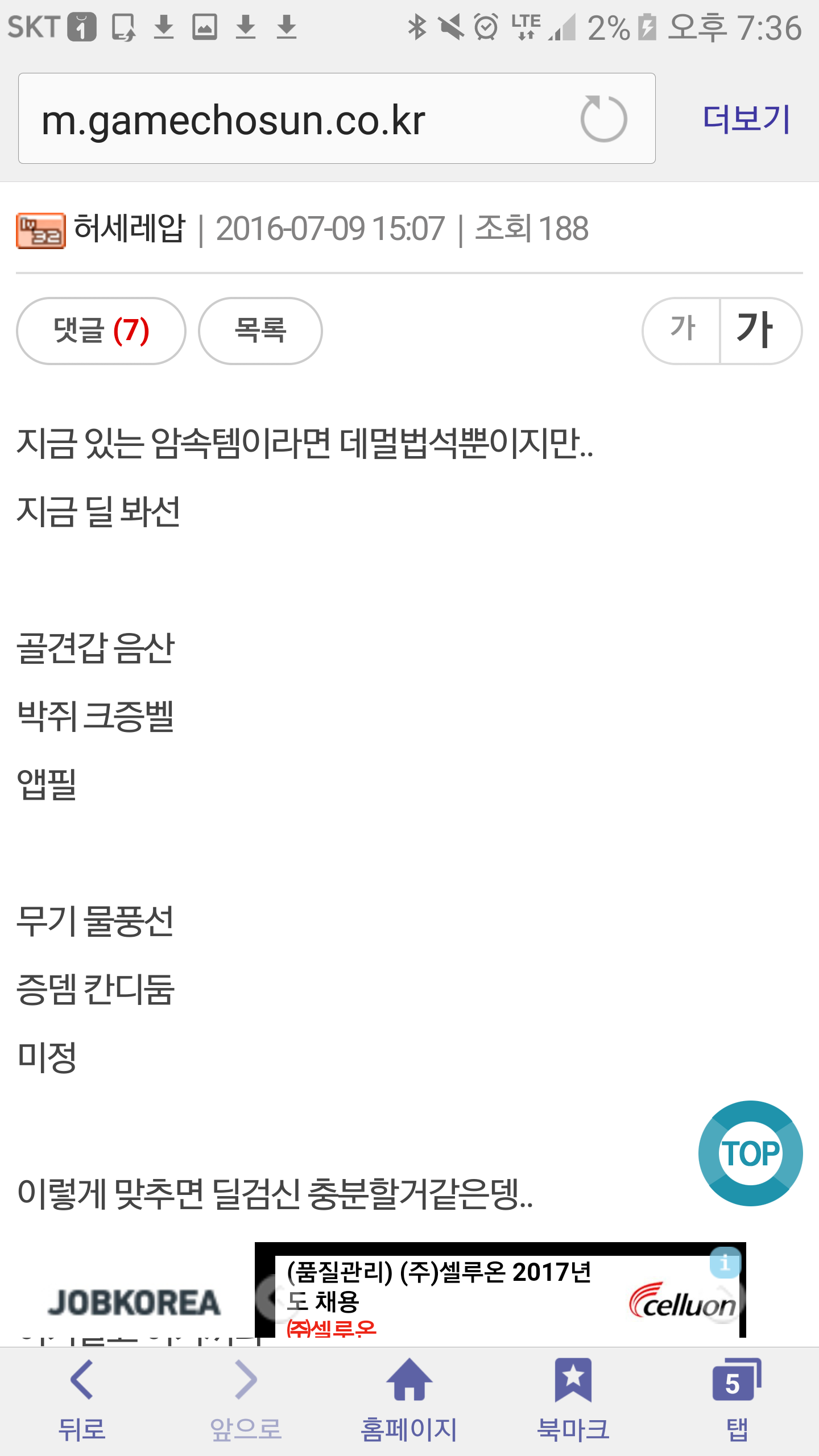Open 북마크 bookmarks
This screenshot has width=819, height=1456.
pyautogui.click(x=573, y=1400)
